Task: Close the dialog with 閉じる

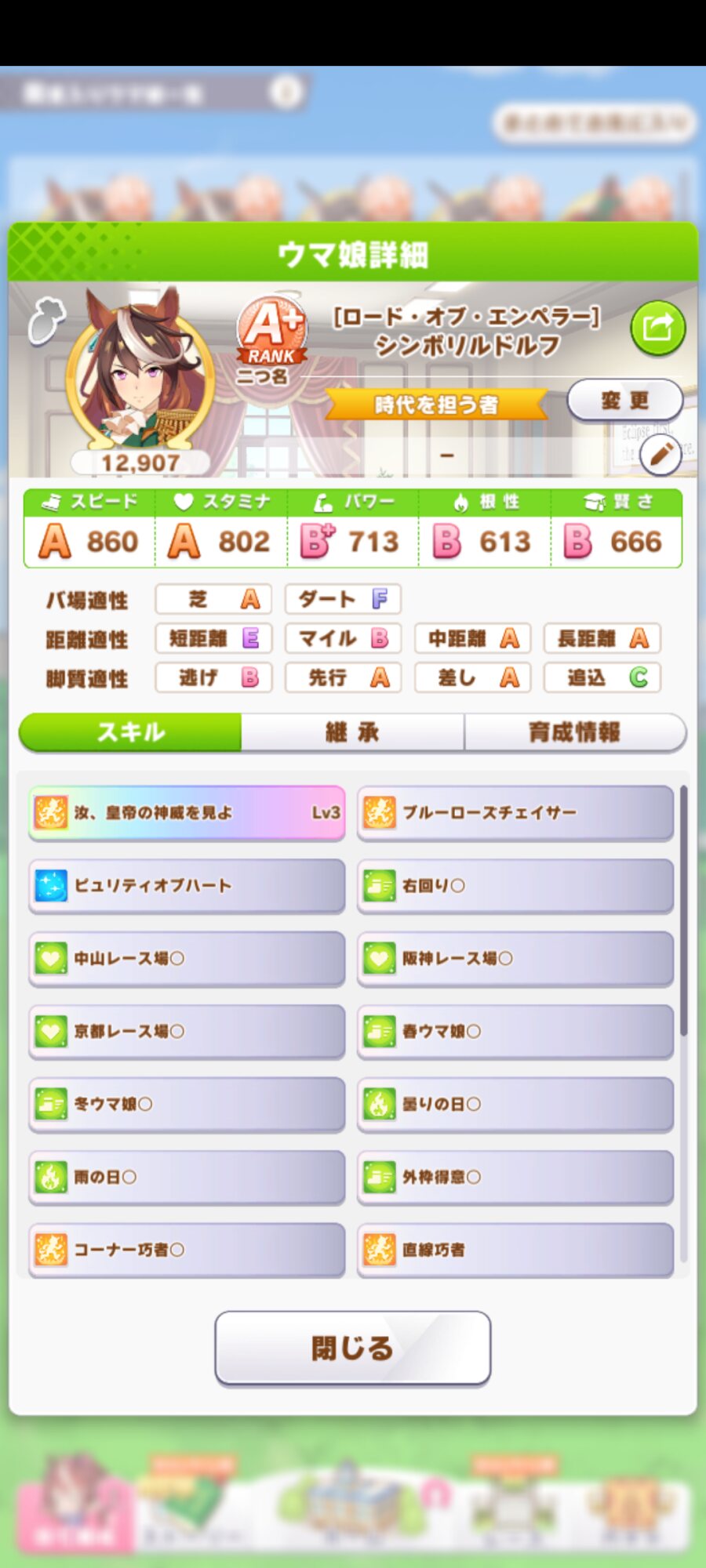Action: click(x=353, y=1348)
